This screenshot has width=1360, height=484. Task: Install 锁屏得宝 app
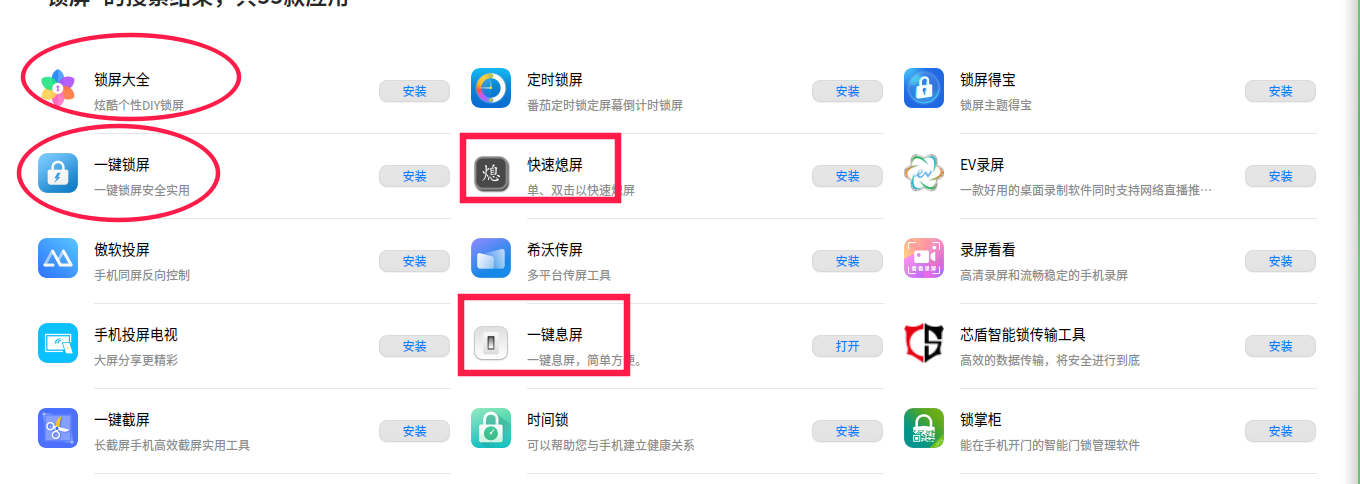pos(1280,91)
